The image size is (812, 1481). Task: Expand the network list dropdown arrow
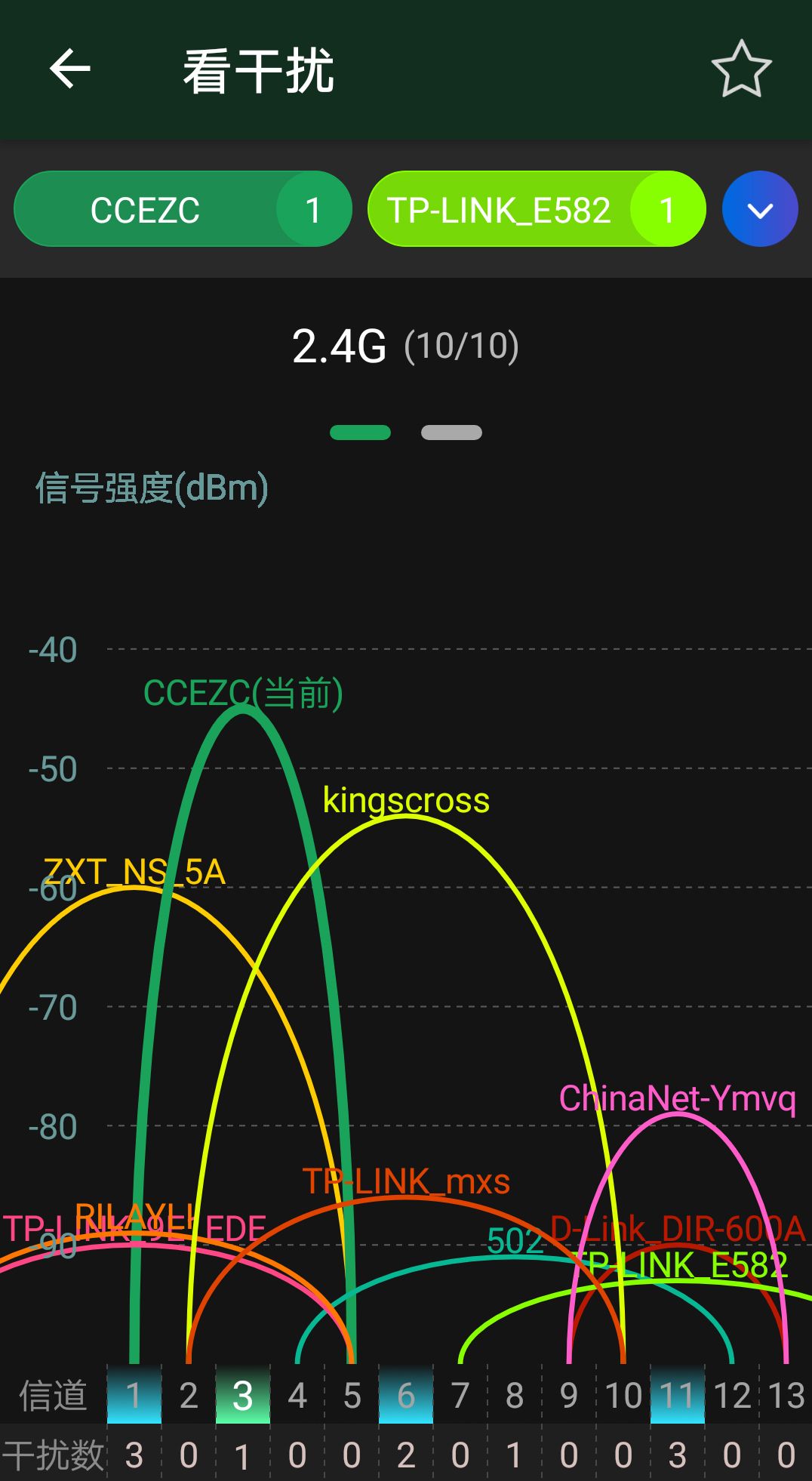point(759,210)
